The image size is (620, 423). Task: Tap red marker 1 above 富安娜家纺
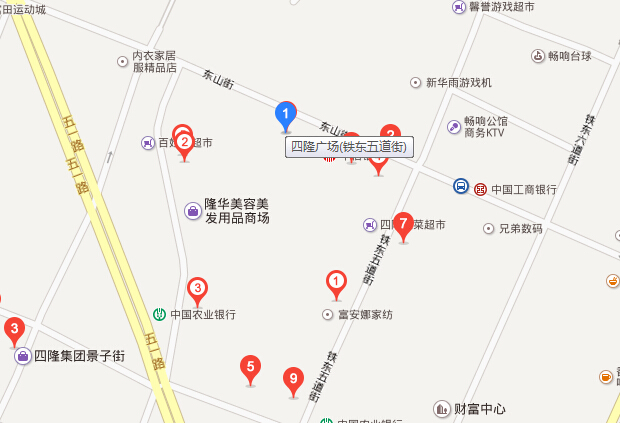coord(337,282)
